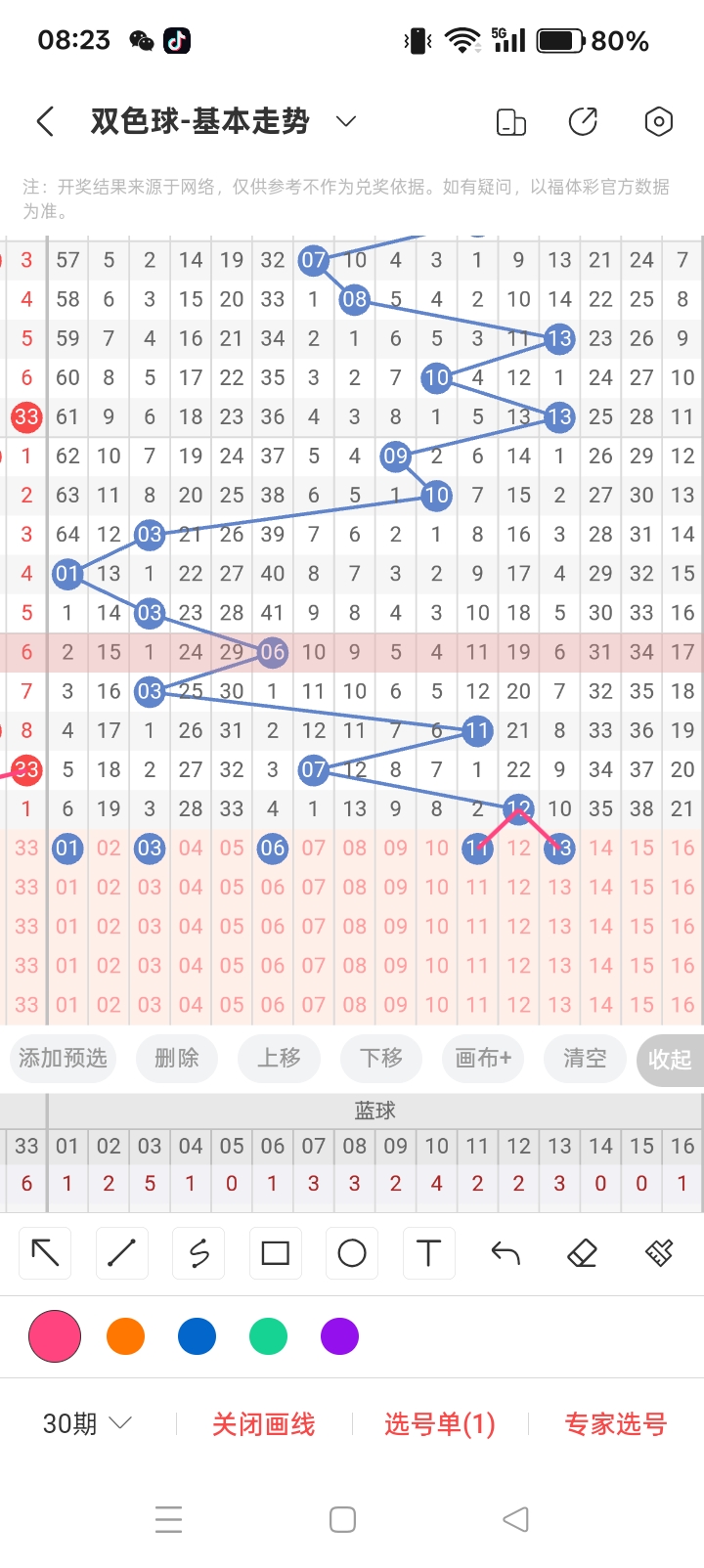
Task: Select the rectangle drawing tool
Action: tap(275, 1252)
